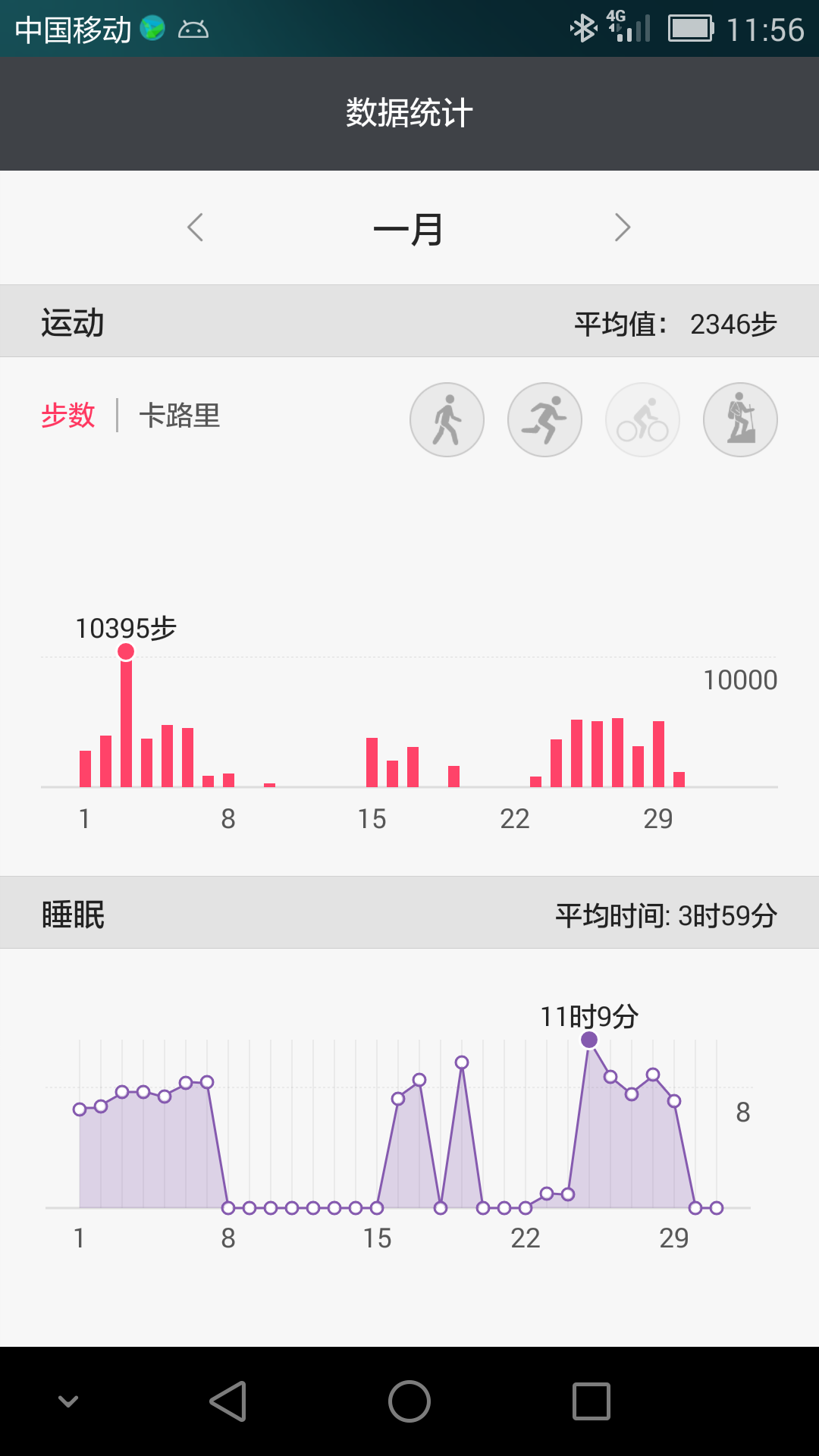The image size is (819, 1456).
Task: Select the running activity icon
Action: [x=544, y=419]
